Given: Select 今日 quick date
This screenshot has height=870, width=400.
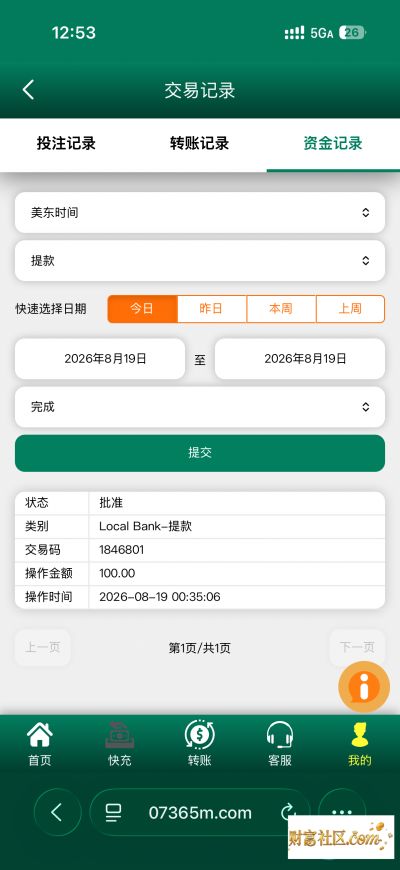Looking at the screenshot, I should [142, 309].
